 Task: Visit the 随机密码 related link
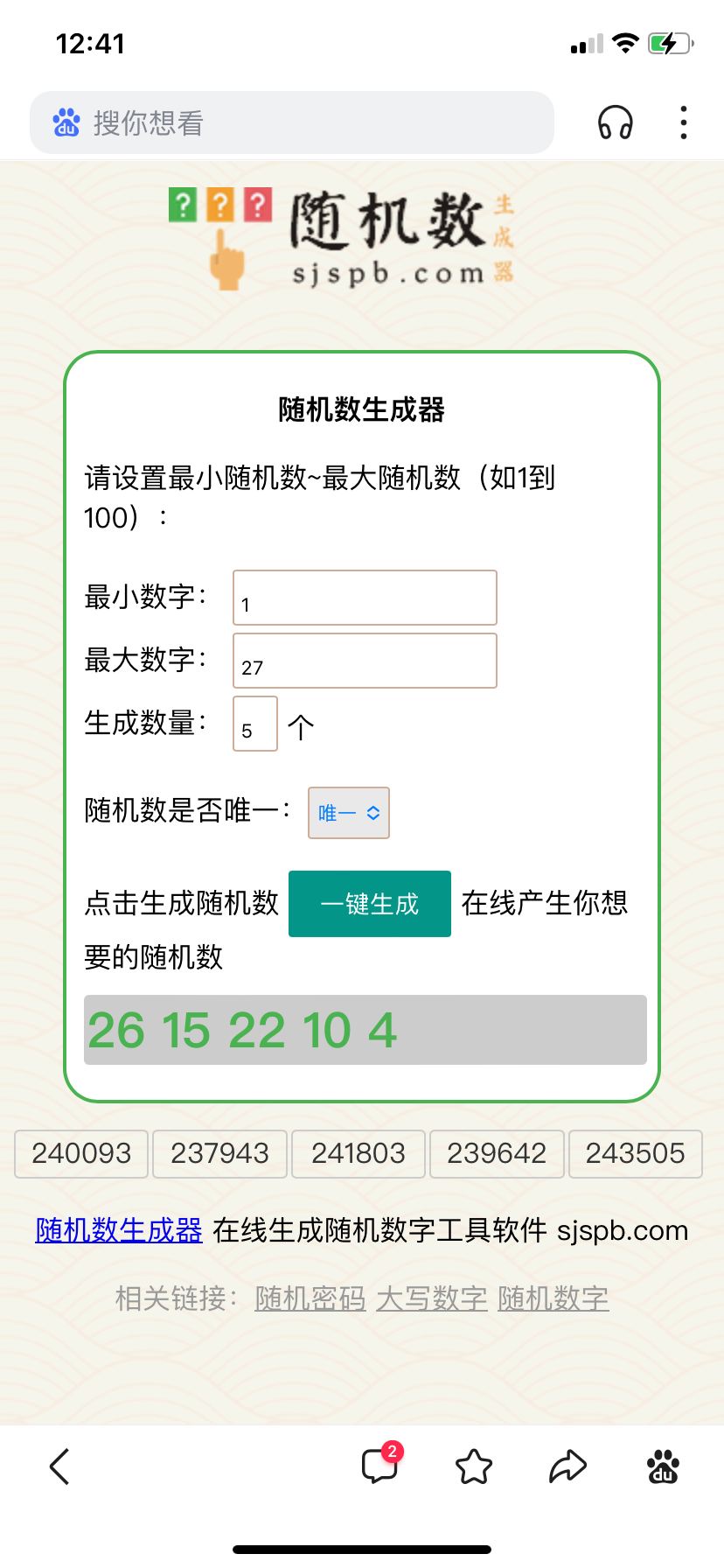(x=310, y=1299)
